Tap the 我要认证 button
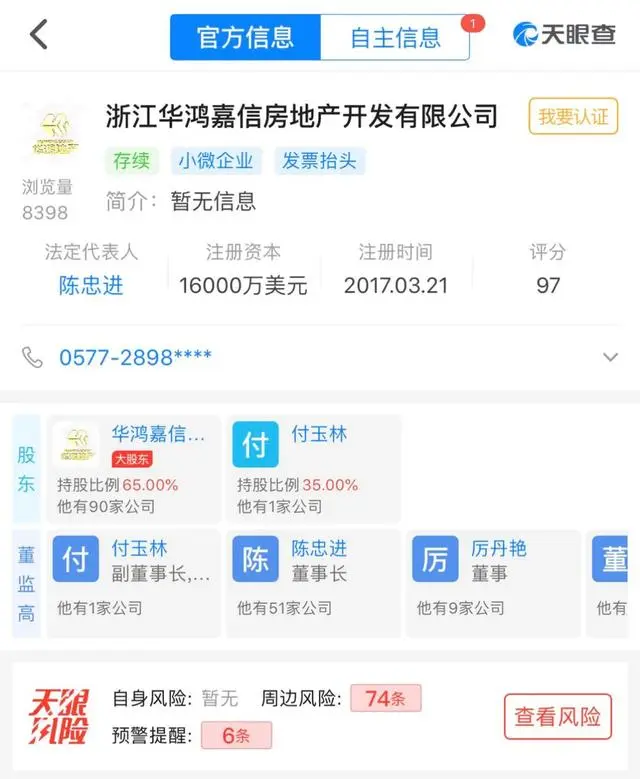This screenshot has width=640, height=779. (x=573, y=117)
